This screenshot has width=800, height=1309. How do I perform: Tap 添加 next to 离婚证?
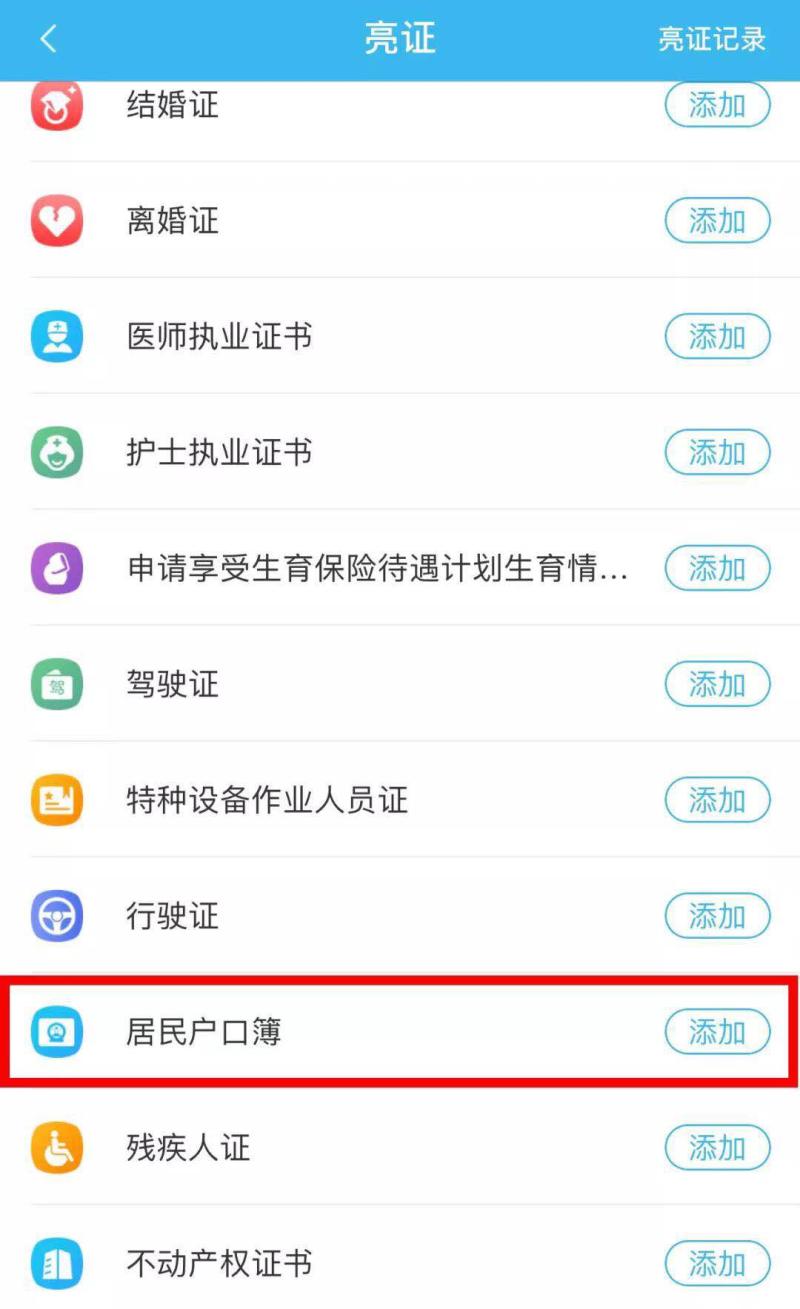pos(717,221)
